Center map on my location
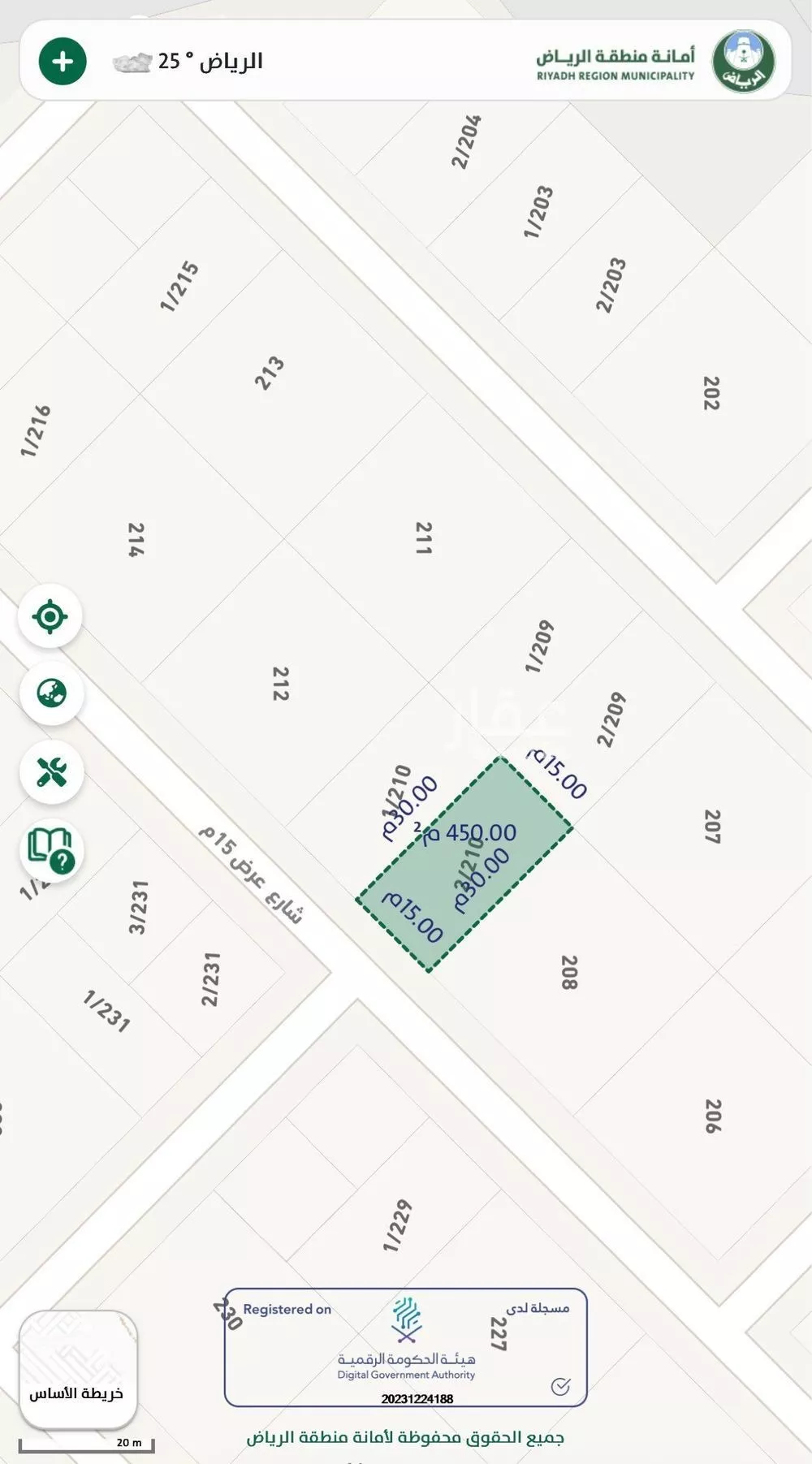812x1464 pixels. (x=50, y=617)
